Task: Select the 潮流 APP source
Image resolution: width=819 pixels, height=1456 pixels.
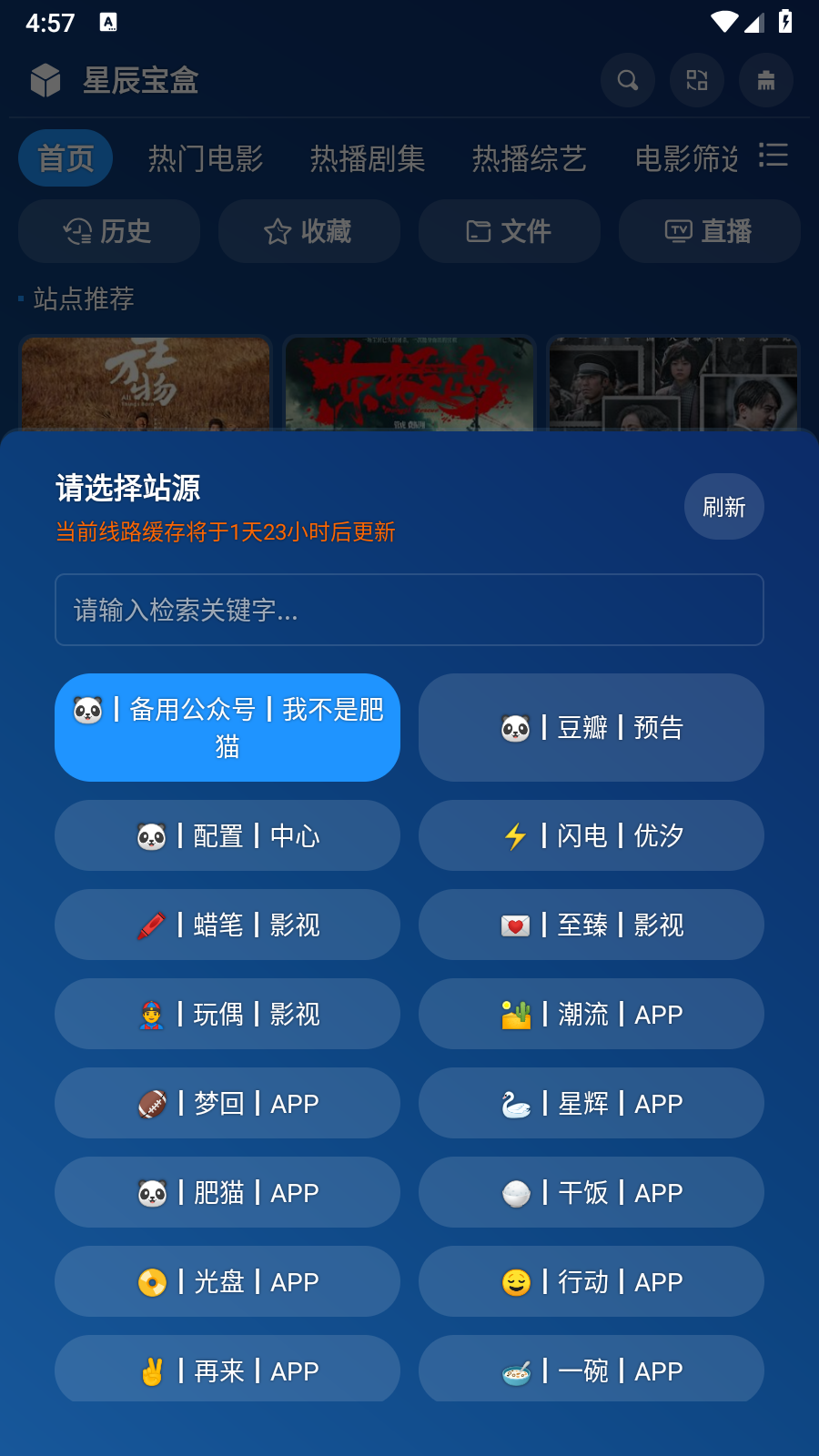Action: [x=591, y=1014]
